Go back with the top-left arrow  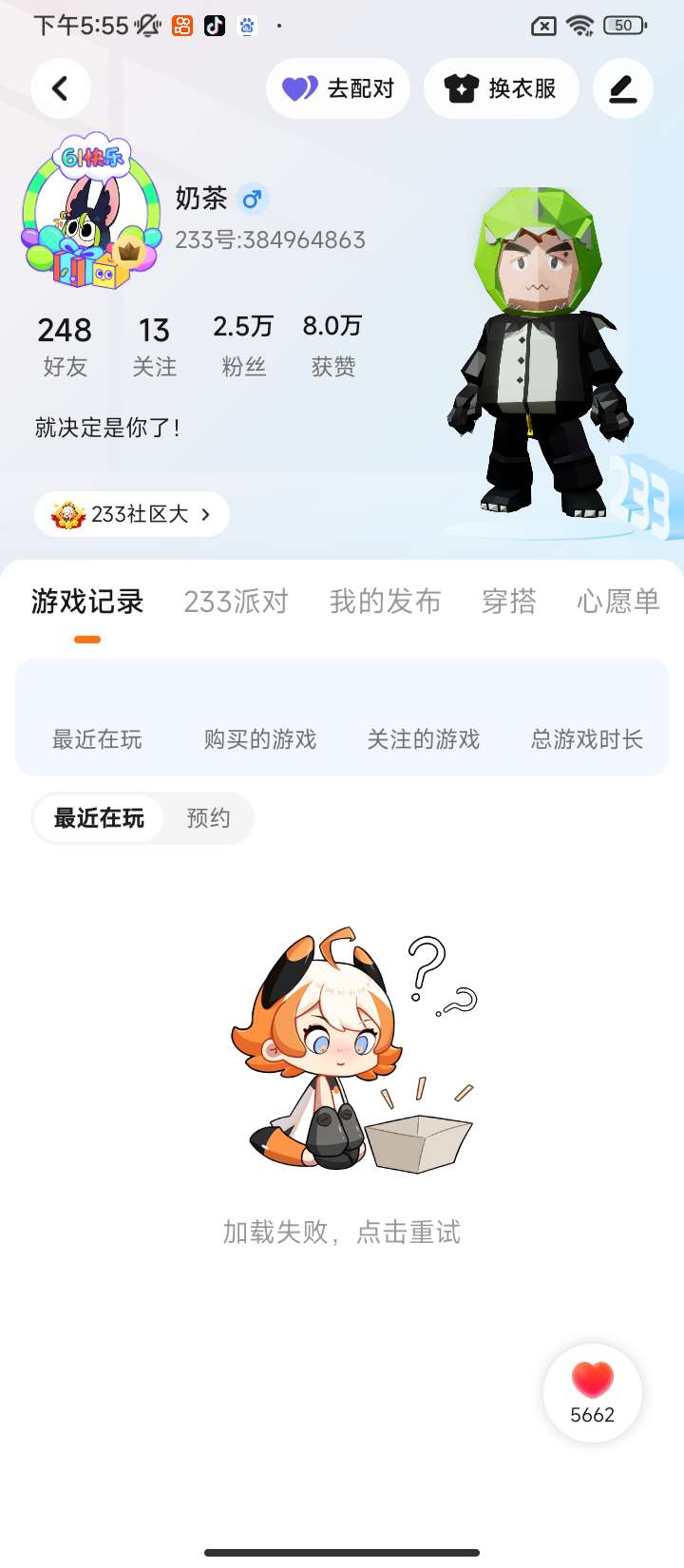60,88
